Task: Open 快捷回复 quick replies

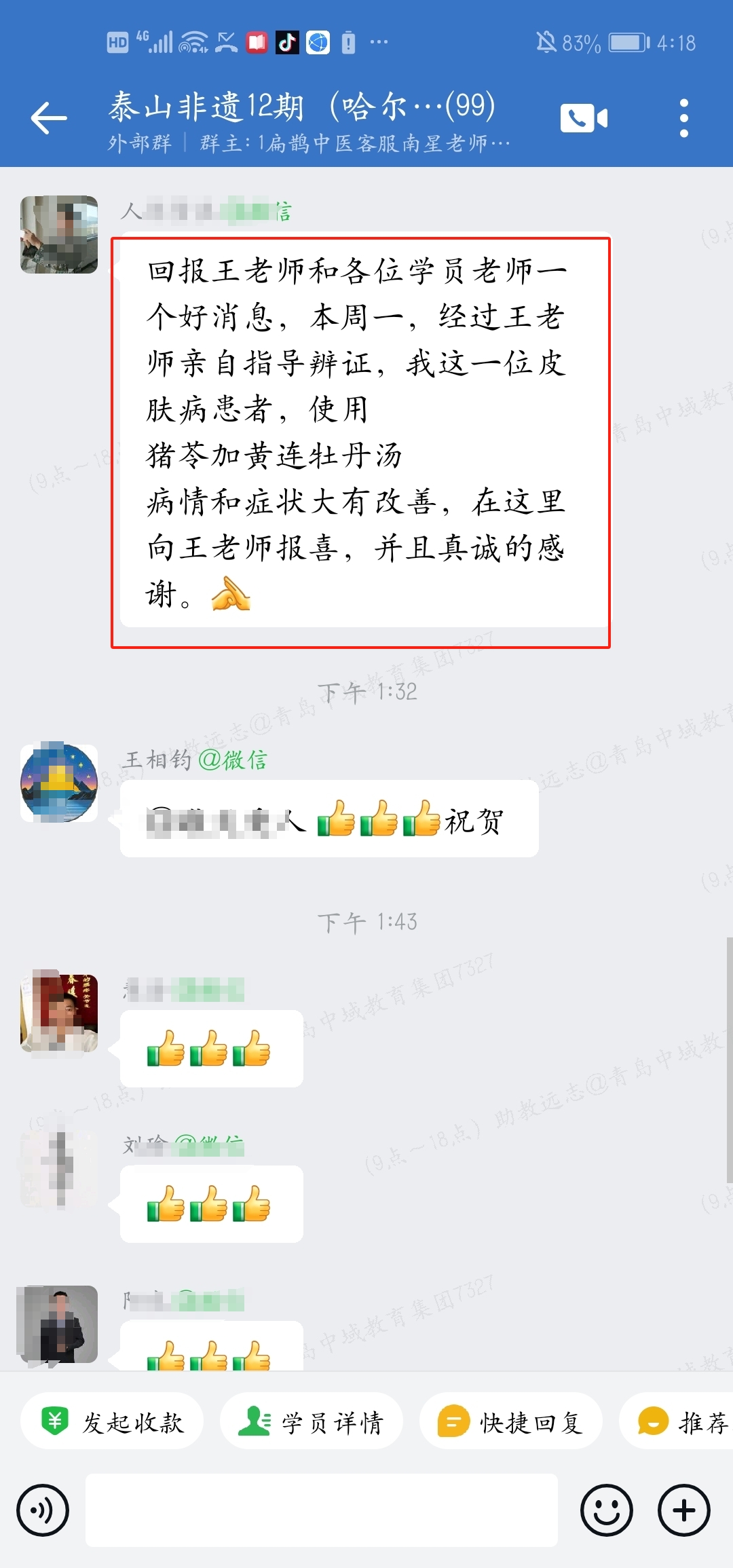Action: 511,1422
